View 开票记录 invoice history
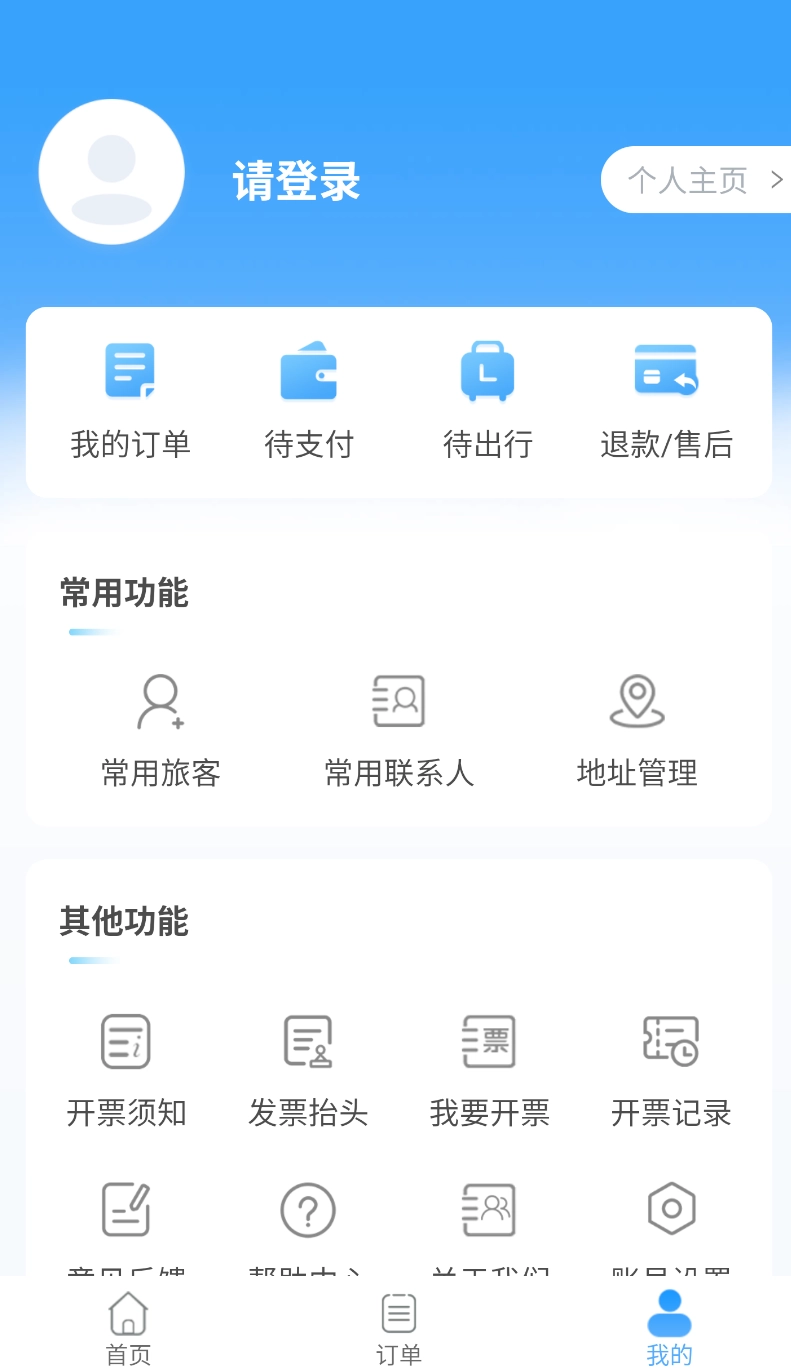 pyautogui.click(x=671, y=1070)
